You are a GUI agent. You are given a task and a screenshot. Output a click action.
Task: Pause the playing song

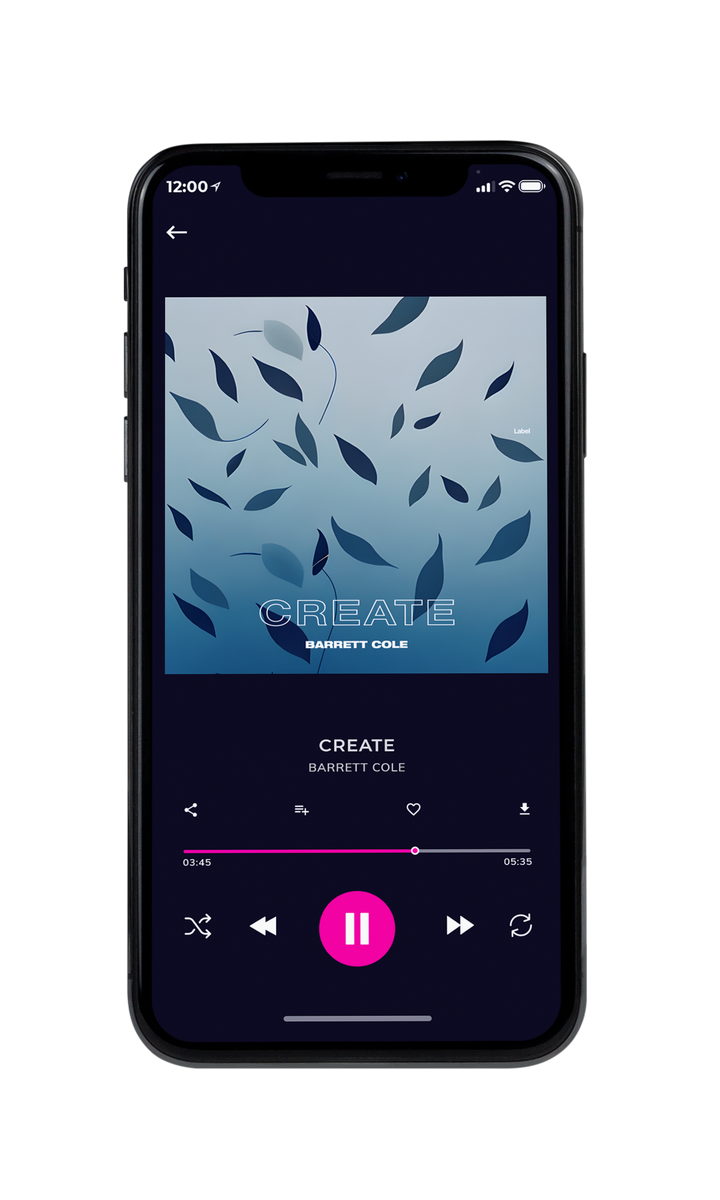(357, 928)
